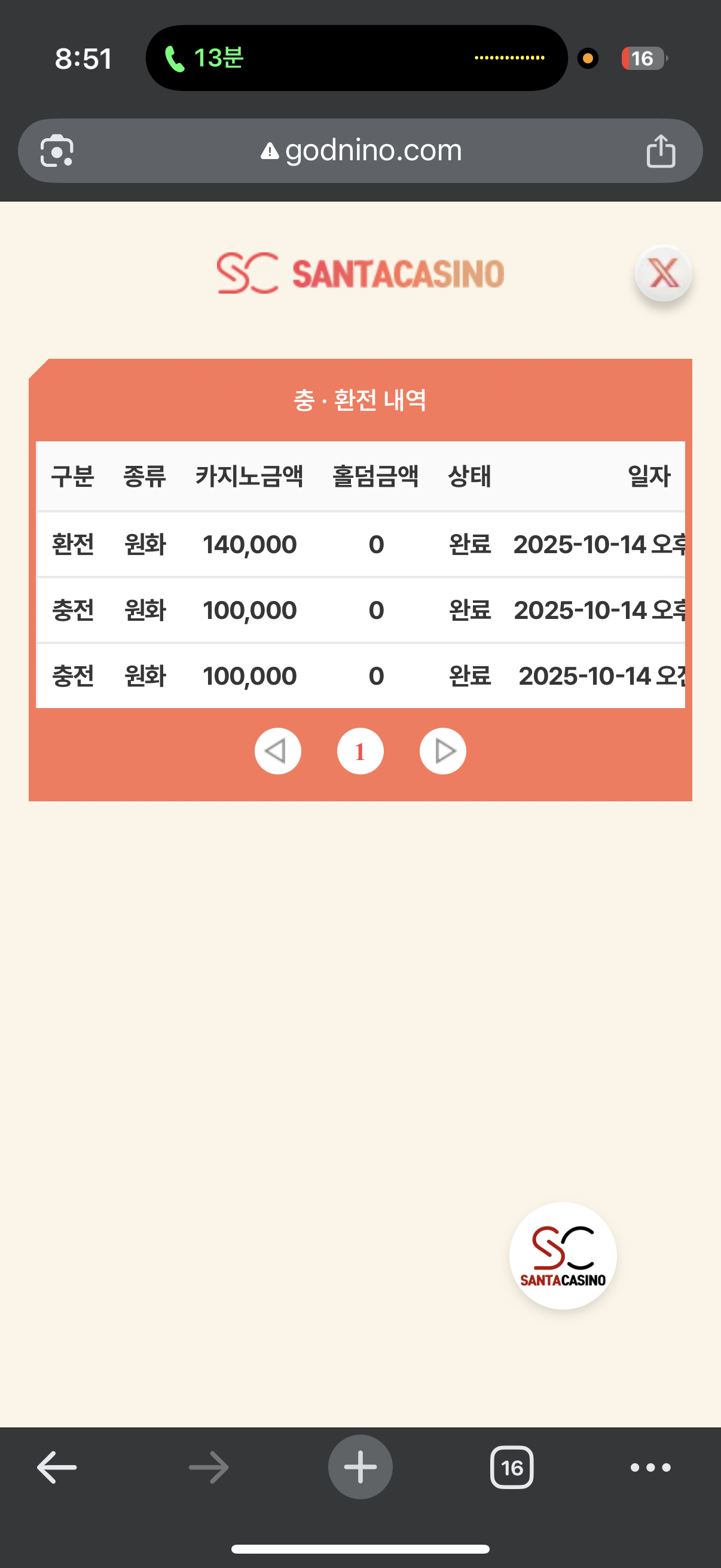Screen dimensions: 721x1568
Task: Open the lens camera search icon
Action: tap(57, 150)
